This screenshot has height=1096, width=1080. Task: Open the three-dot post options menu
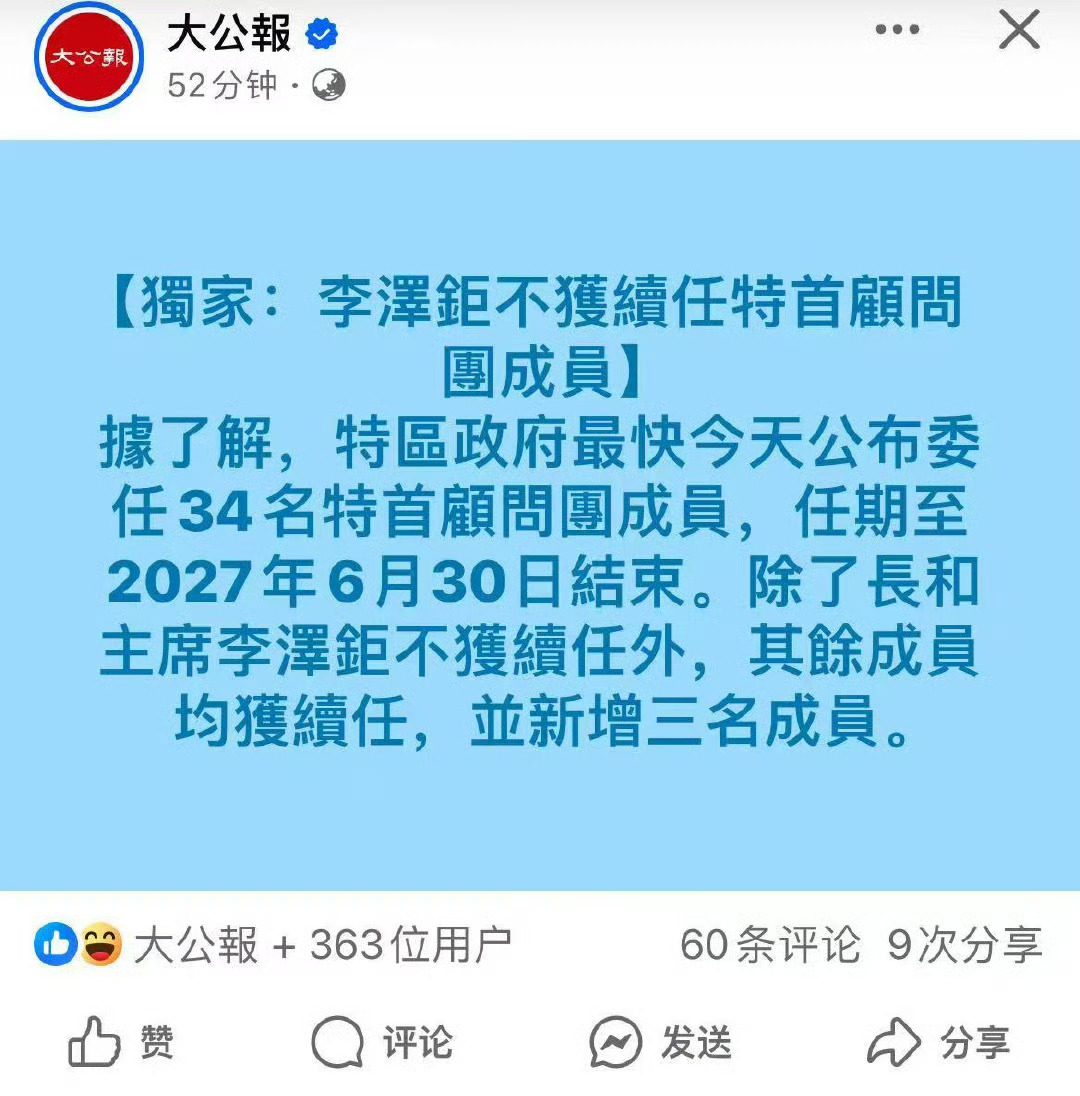(896, 31)
